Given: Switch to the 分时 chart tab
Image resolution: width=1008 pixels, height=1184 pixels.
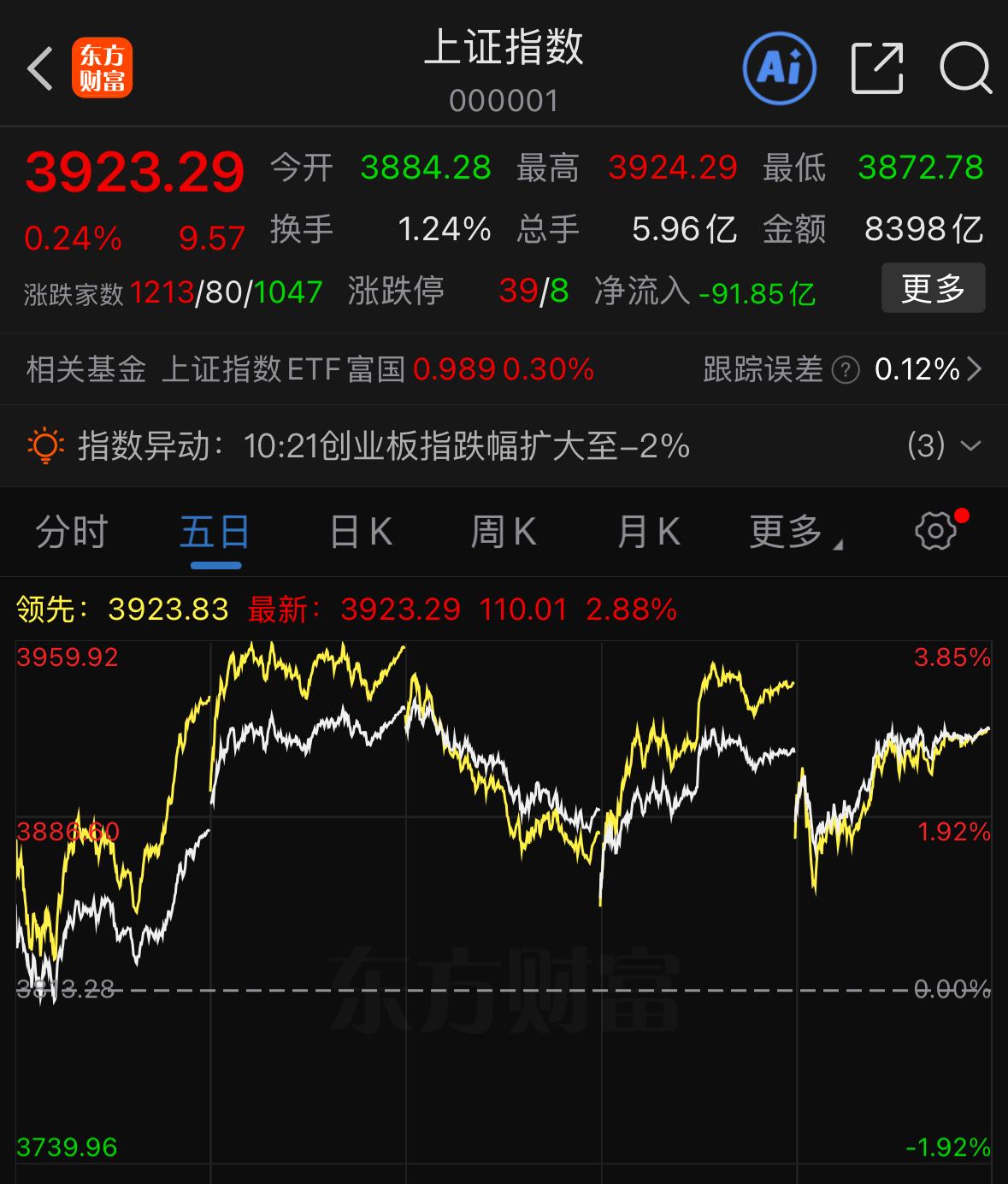Looking at the screenshot, I should (71, 530).
